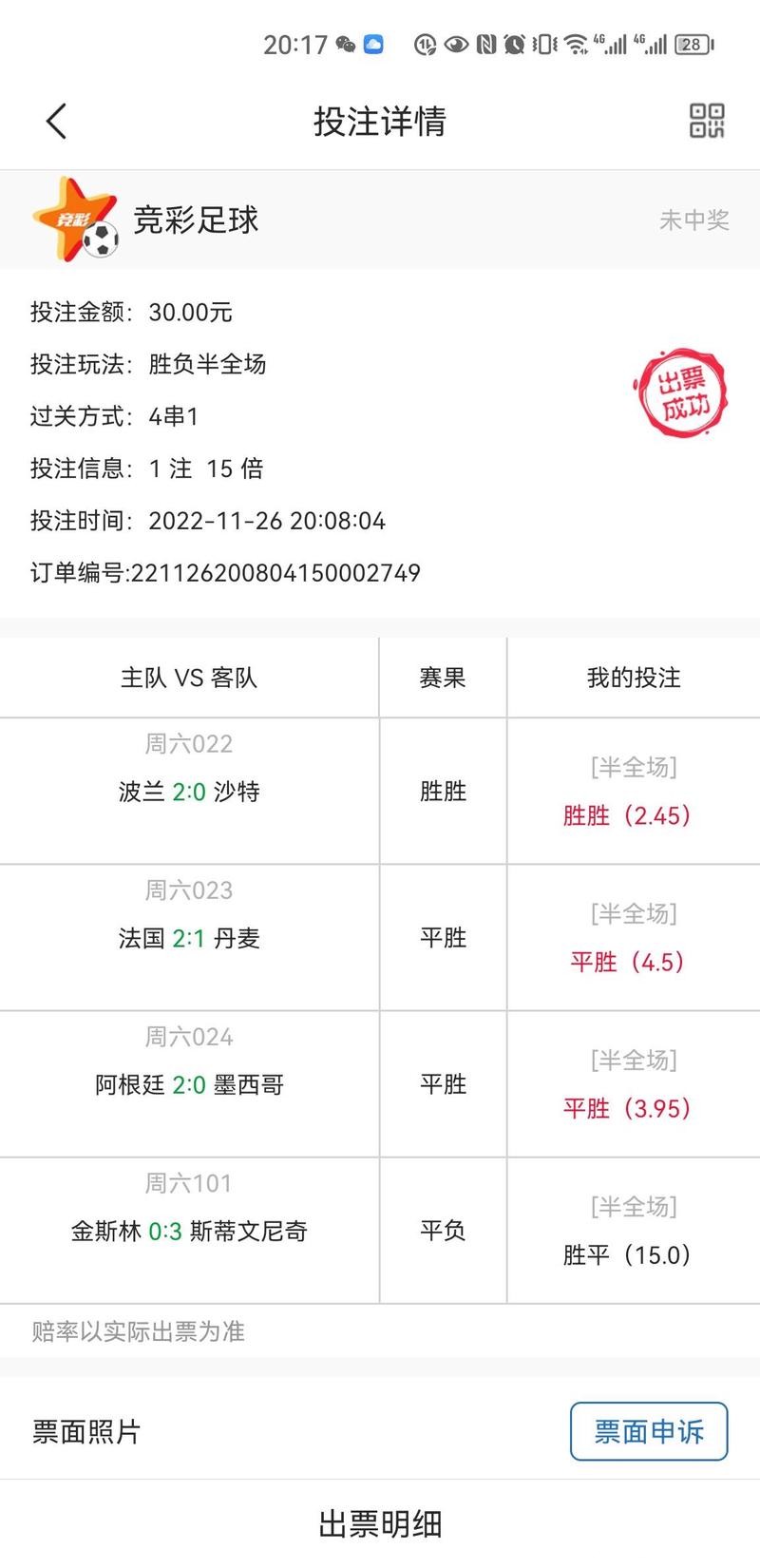Tap the 未中奖 status label
This screenshot has height=1568, width=760.
click(x=695, y=220)
